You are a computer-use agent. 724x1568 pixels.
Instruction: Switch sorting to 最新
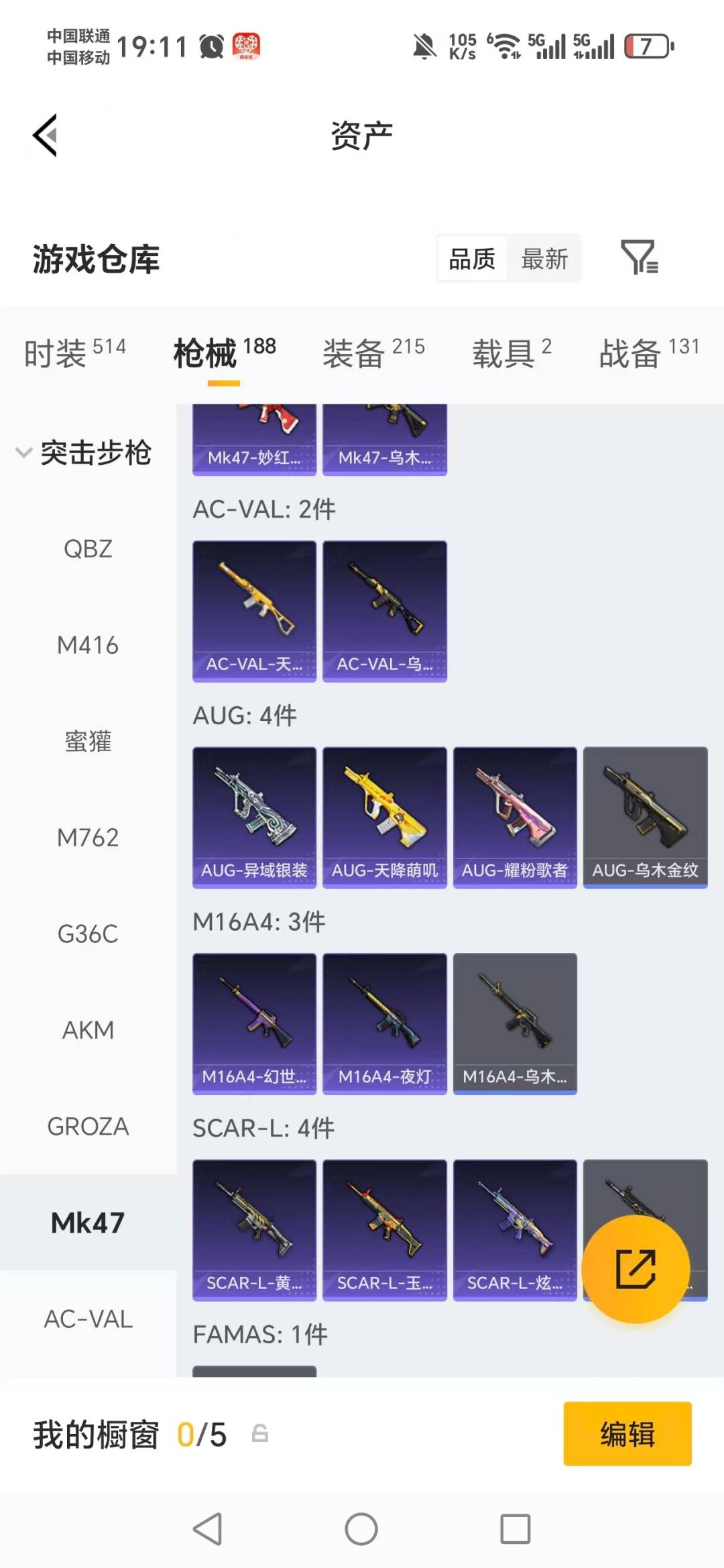(x=544, y=258)
